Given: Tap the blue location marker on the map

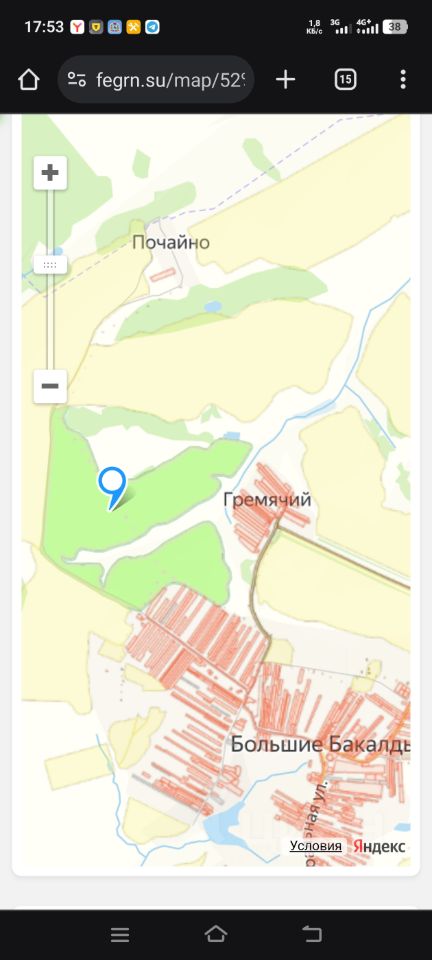Looking at the screenshot, I should (112, 488).
